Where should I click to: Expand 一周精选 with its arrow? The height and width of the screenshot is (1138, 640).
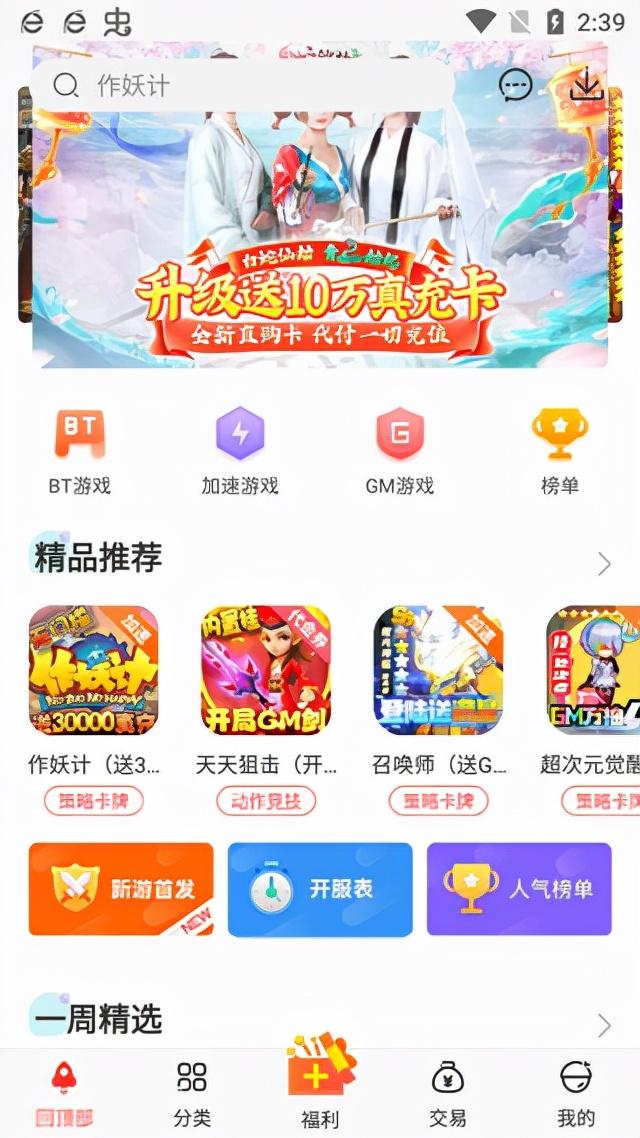(603, 1024)
